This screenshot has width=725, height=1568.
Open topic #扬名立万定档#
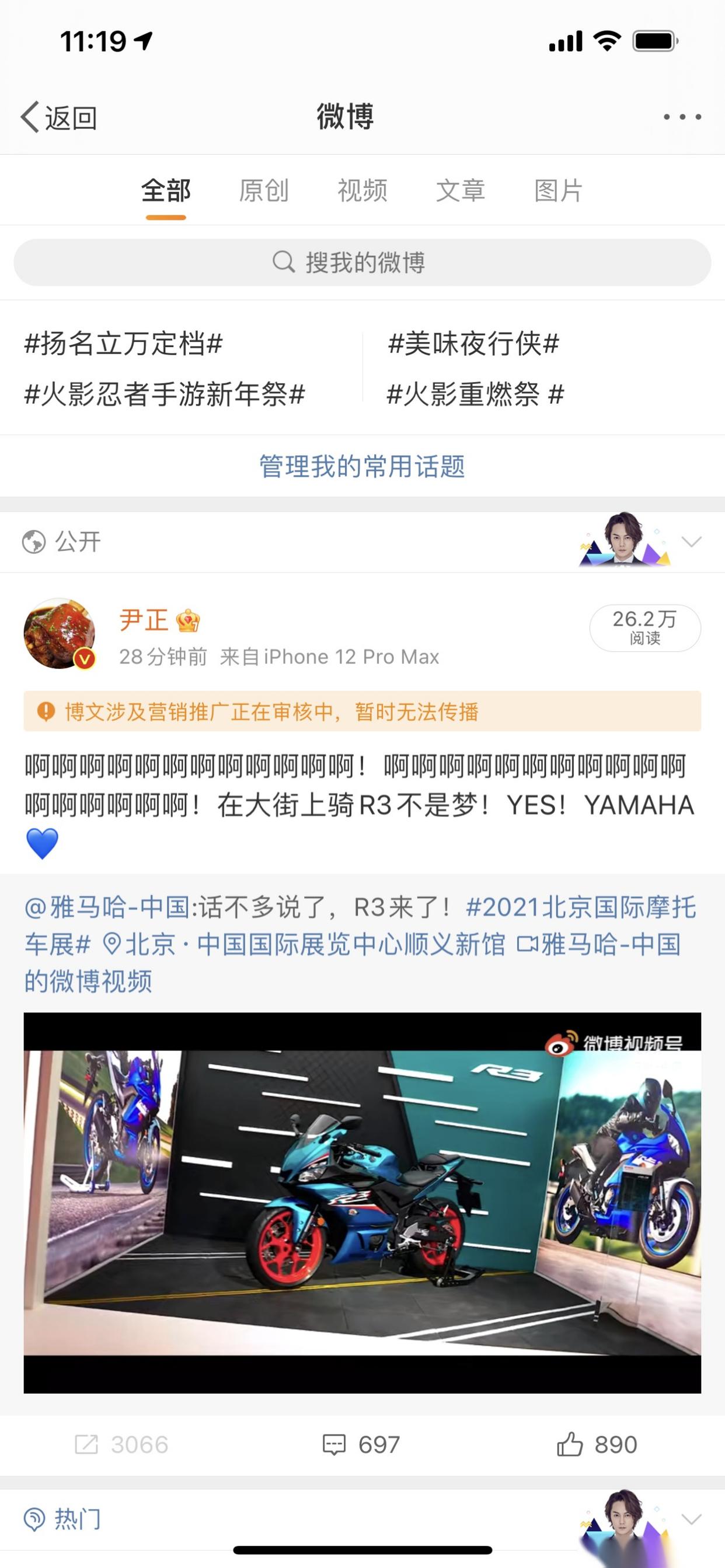pyautogui.click(x=124, y=343)
